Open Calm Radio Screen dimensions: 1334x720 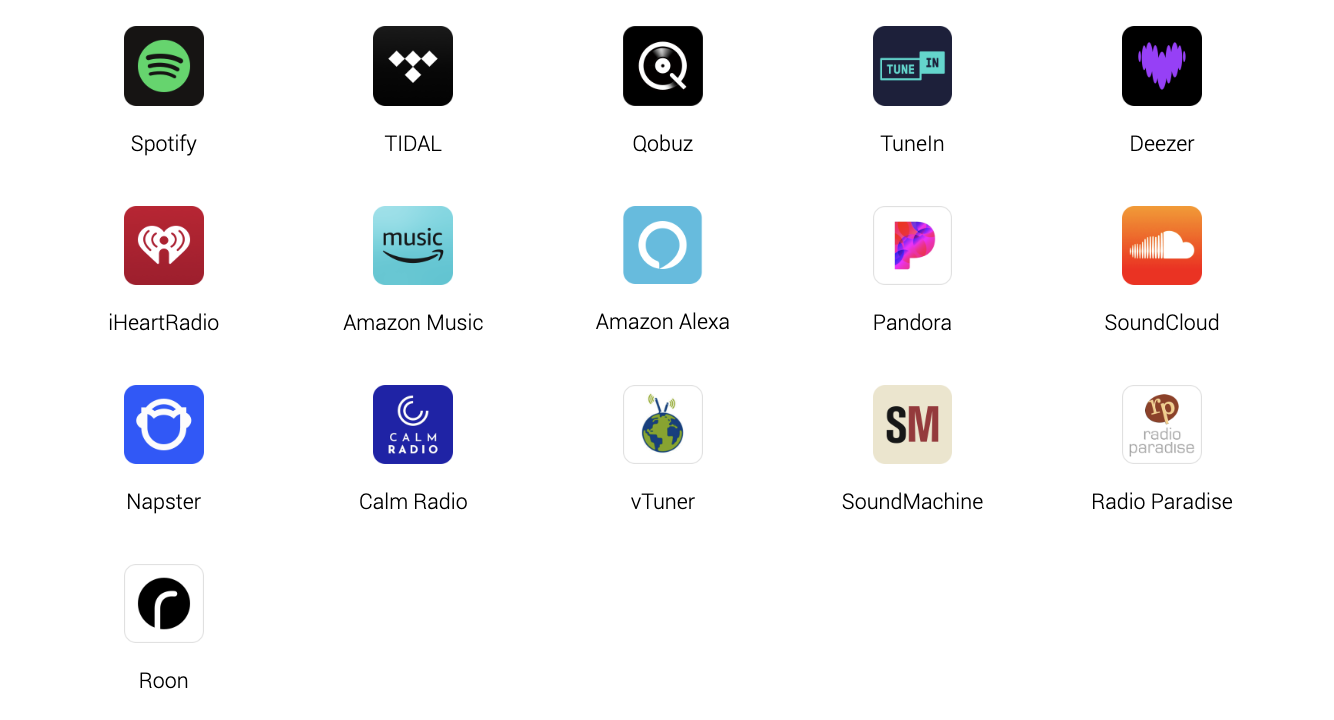coord(412,424)
